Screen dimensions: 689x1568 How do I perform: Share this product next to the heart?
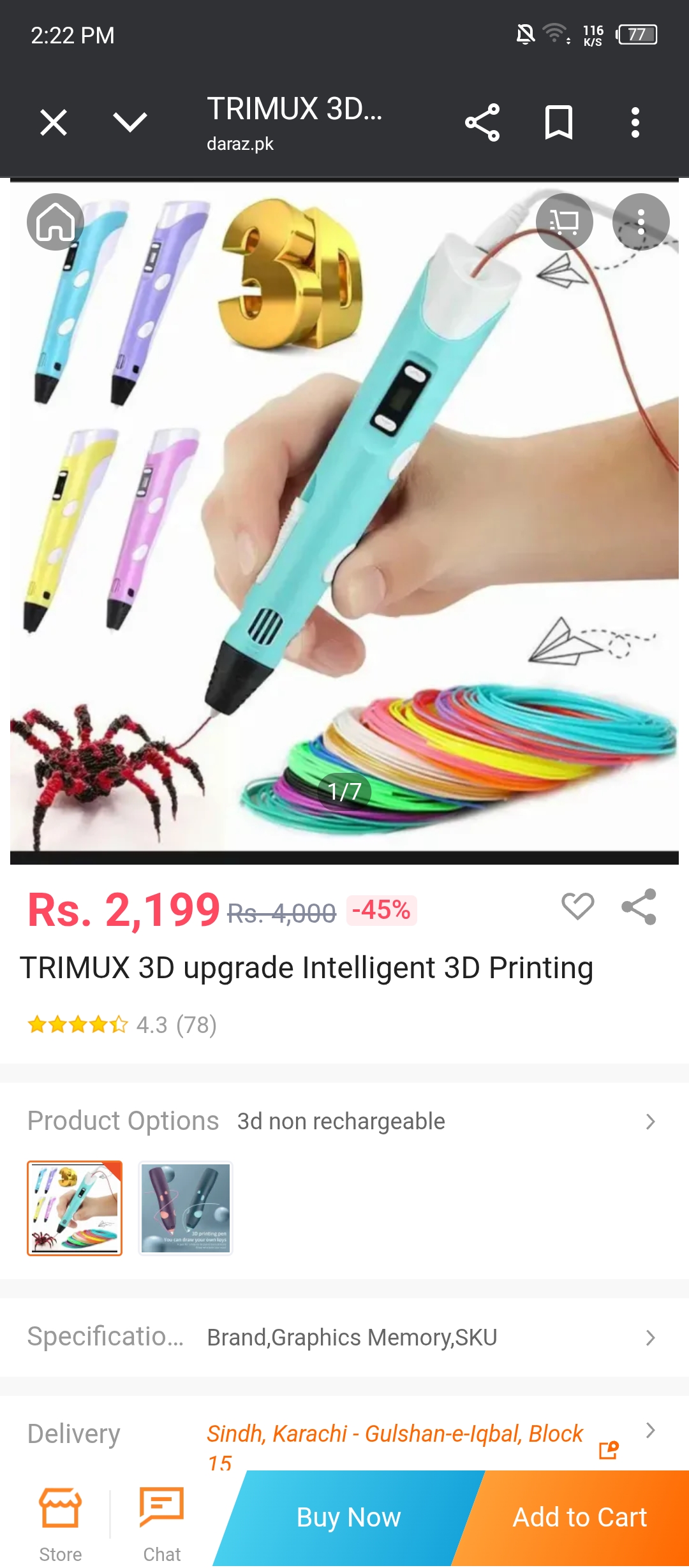(639, 906)
